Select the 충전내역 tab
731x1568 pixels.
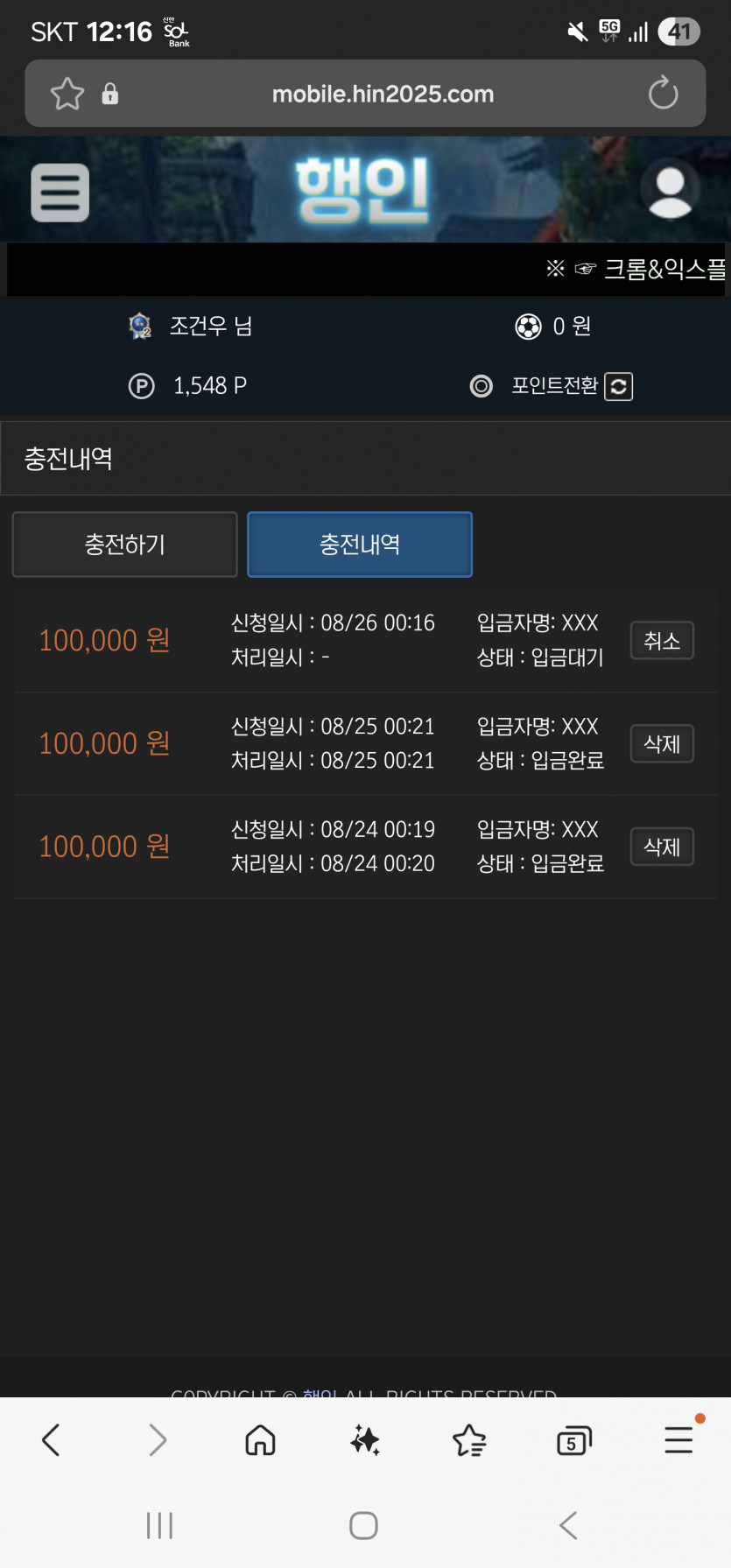(x=360, y=545)
